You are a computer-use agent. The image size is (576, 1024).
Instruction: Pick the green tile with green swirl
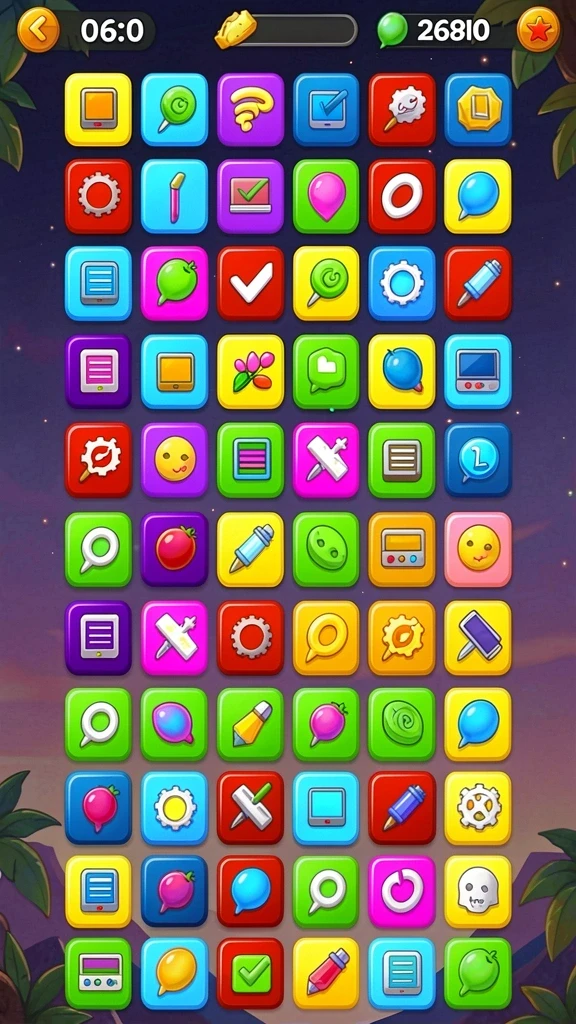click(x=402, y=724)
